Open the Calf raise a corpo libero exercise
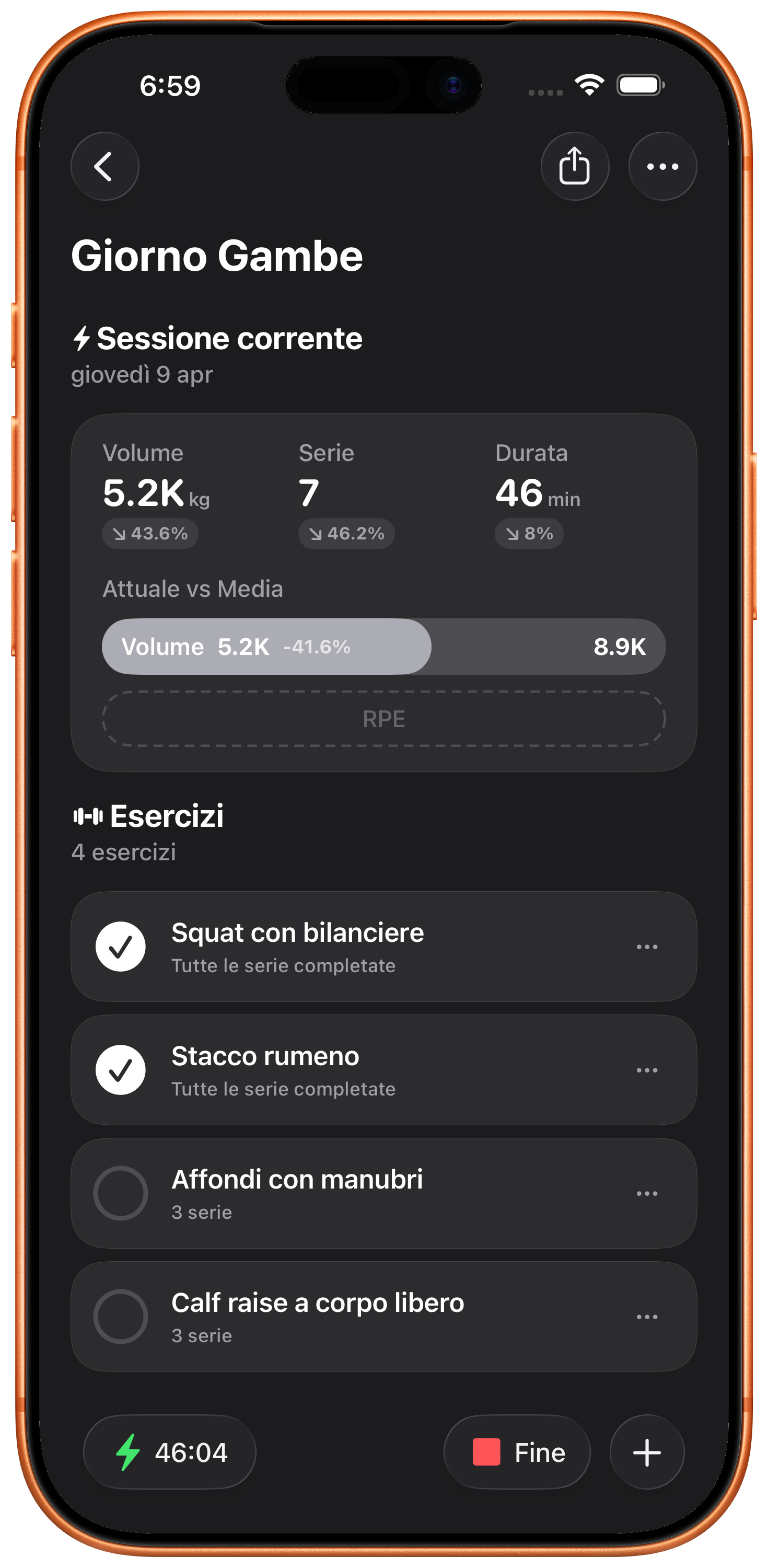The width and height of the screenshot is (768, 1568). point(365,1317)
